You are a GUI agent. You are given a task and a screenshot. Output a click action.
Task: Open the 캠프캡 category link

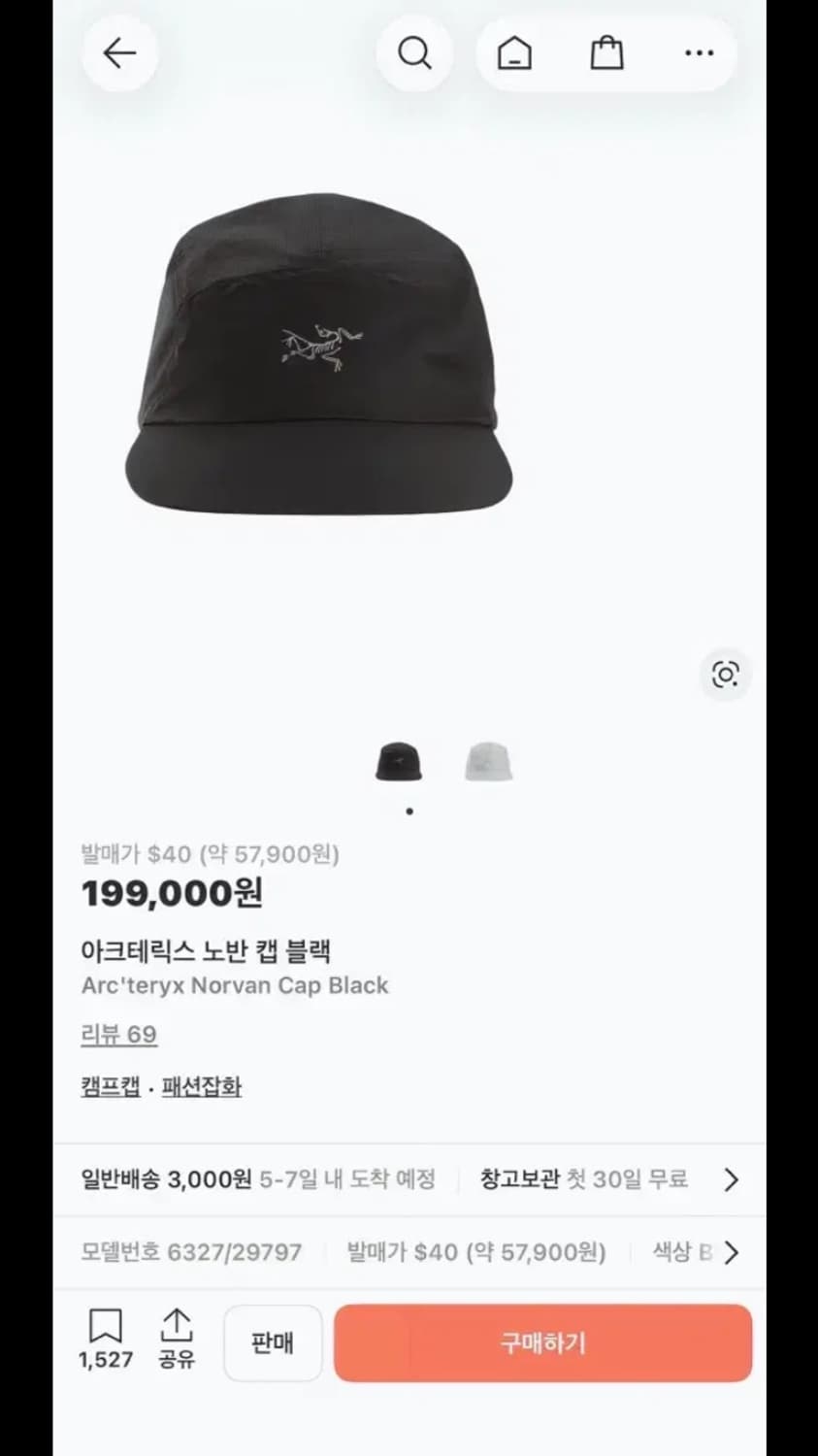pyautogui.click(x=110, y=1086)
